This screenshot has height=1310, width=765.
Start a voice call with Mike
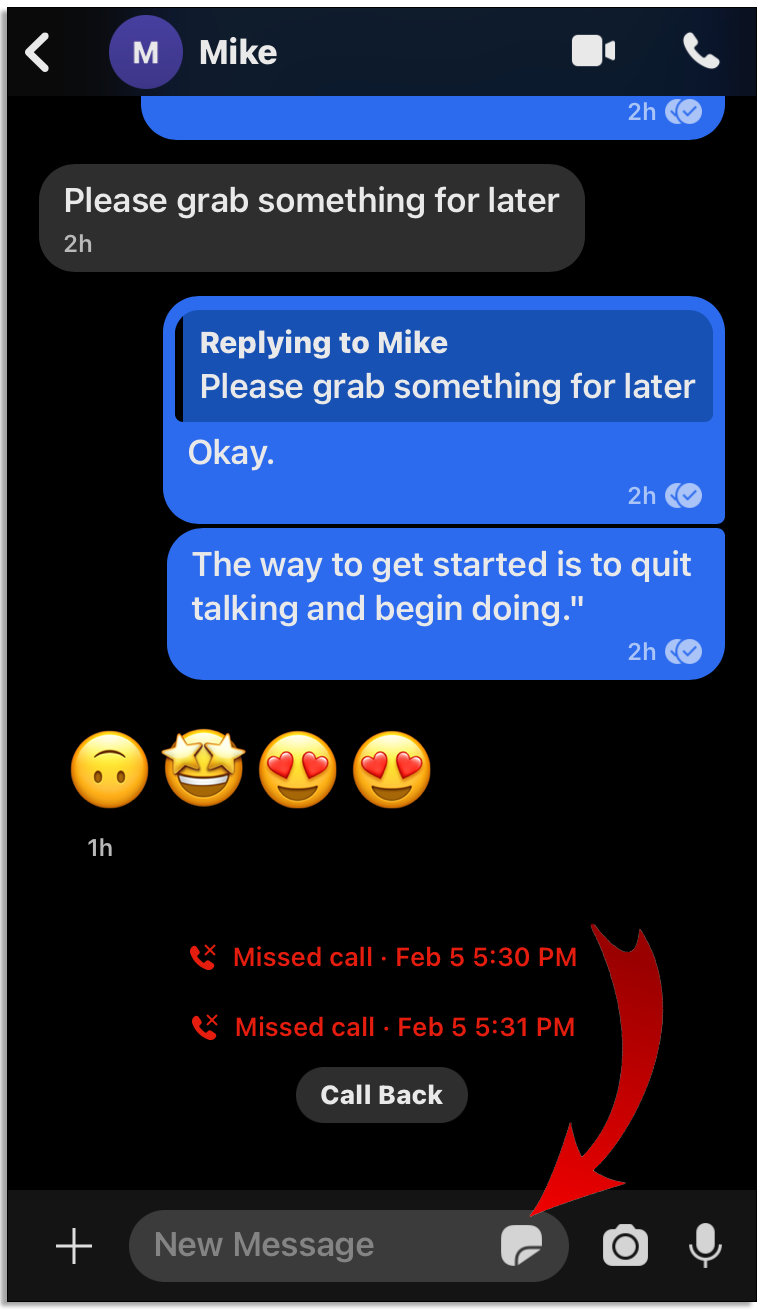[701, 51]
